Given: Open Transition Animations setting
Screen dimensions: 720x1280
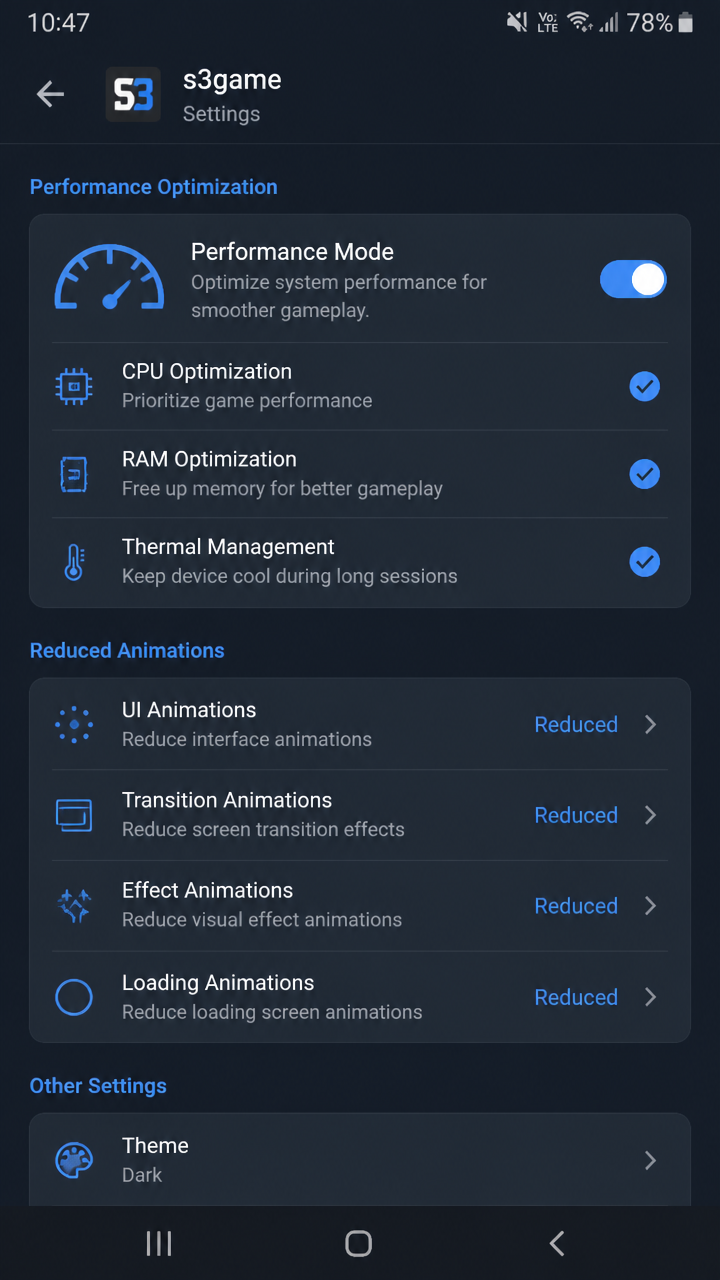Looking at the screenshot, I should pos(360,815).
